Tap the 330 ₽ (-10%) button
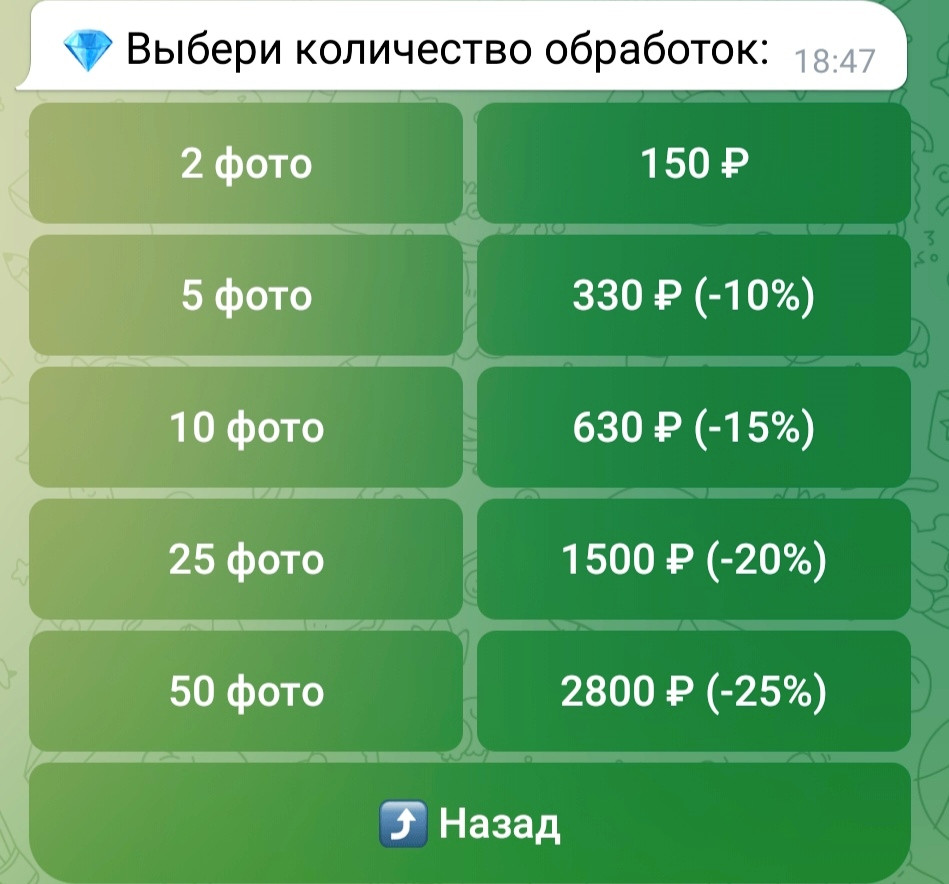This screenshot has width=949, height=884. (693, 295)
